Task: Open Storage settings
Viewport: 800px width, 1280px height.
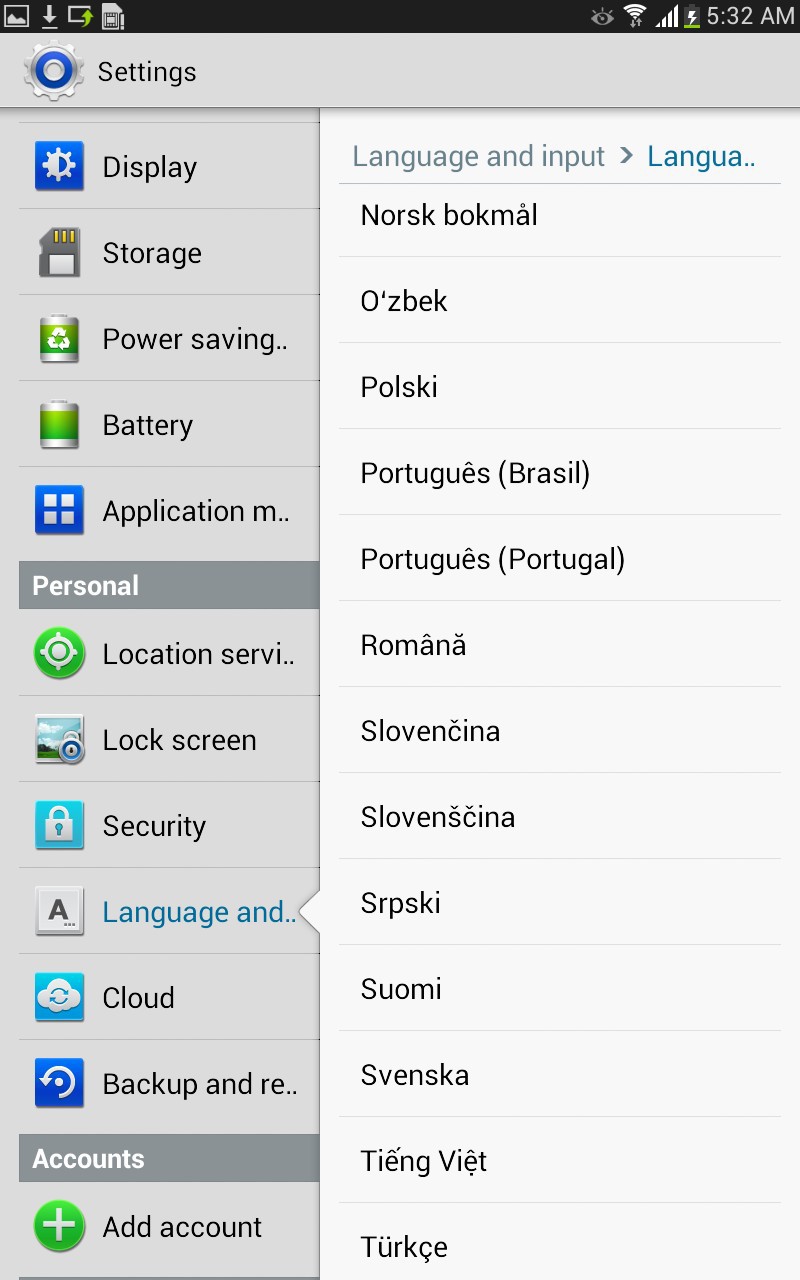Action: coord(168,253)
